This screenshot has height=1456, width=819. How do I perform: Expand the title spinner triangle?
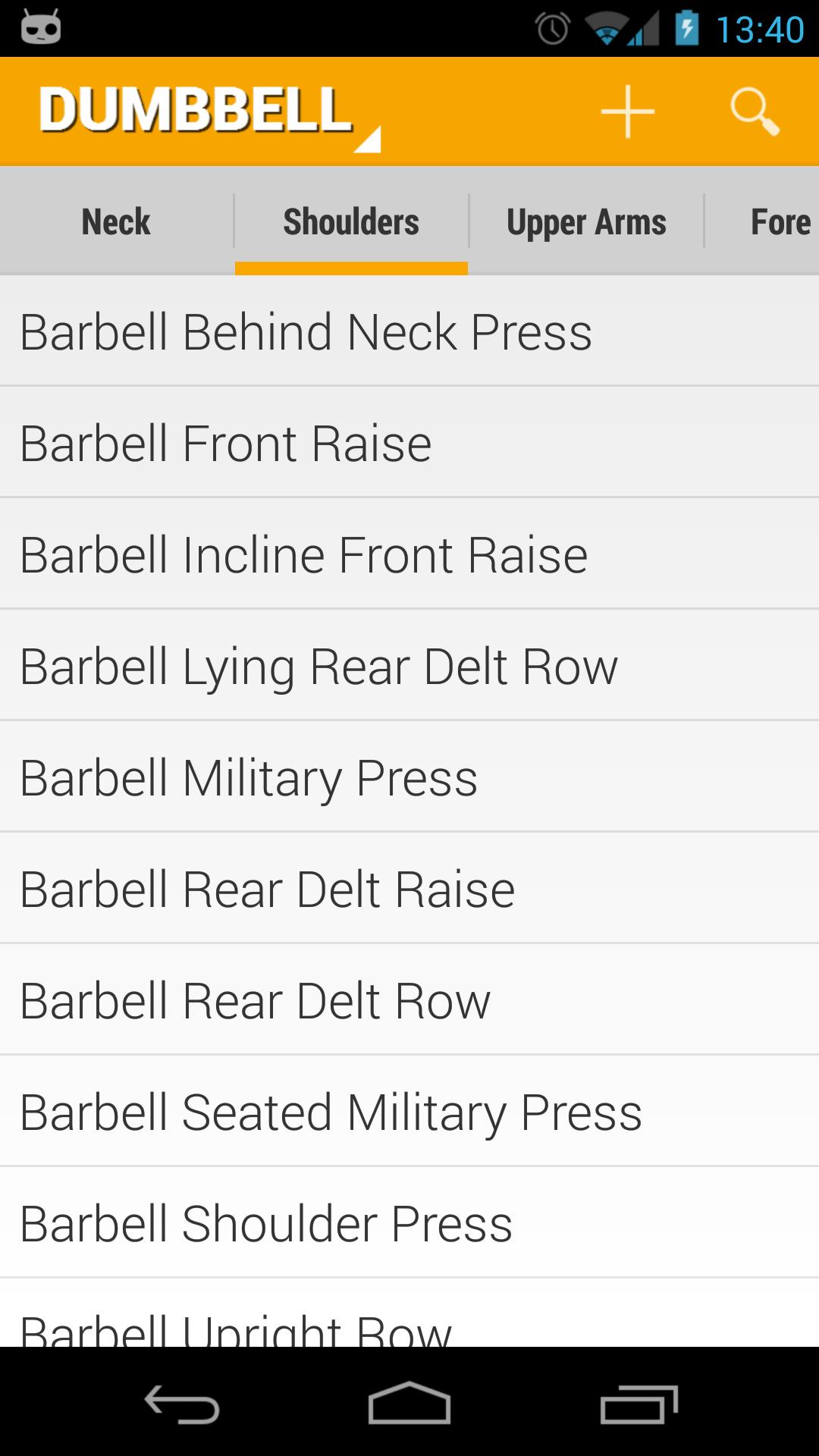tap(369, 139)
